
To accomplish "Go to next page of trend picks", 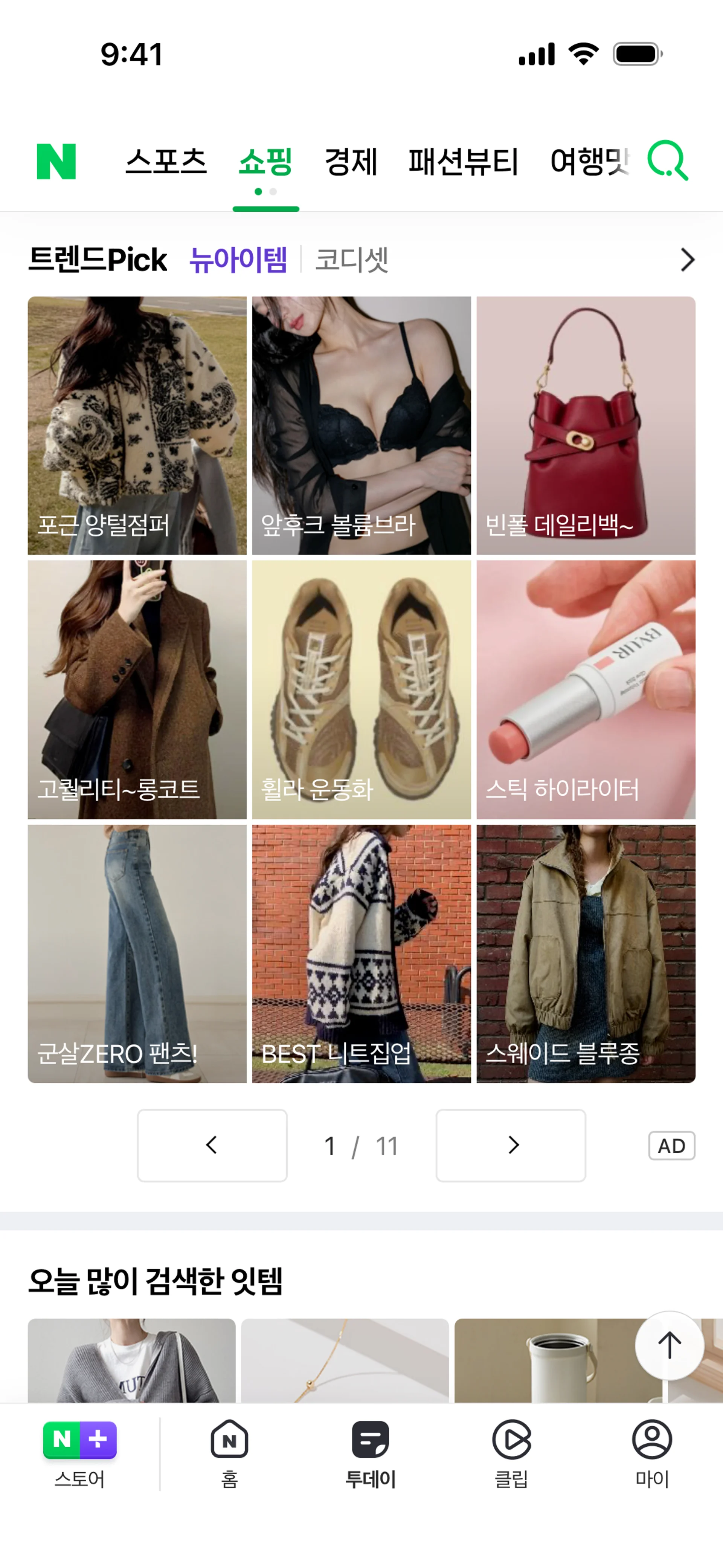I will [511, 1145].
